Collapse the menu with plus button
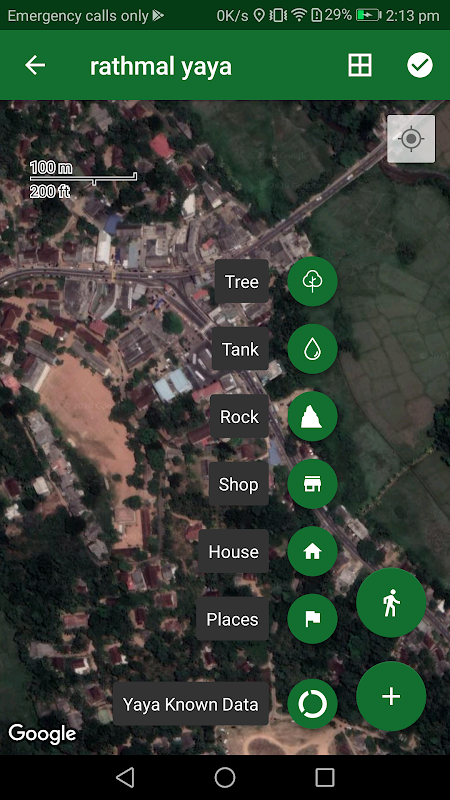Viewport: 450px width, 800px height. (391, 696)
